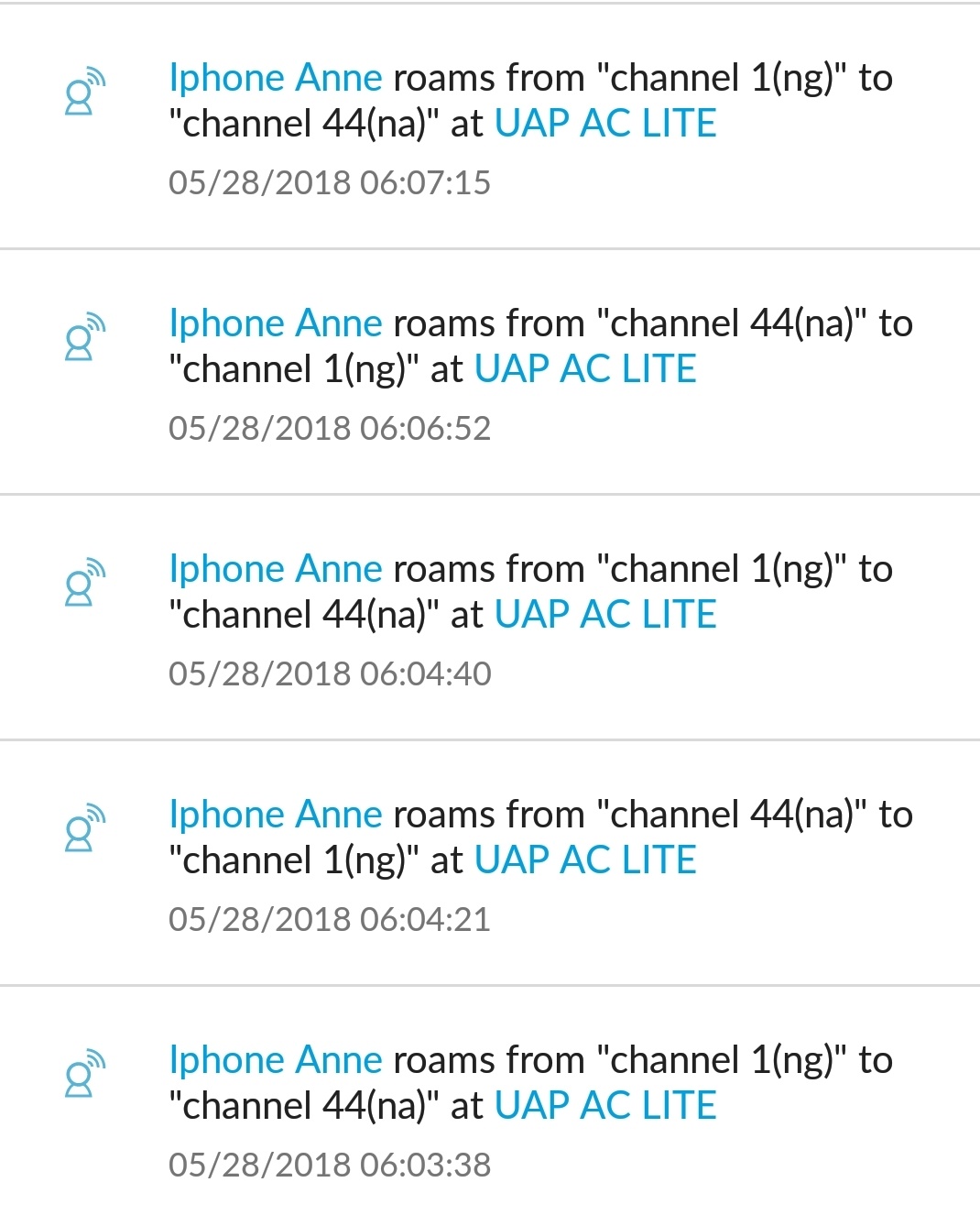Open UAP AC LITE link in 06:07:15 event
Image resolution: width=980 pixels, height=1226 pixels.
pos(605,125)
